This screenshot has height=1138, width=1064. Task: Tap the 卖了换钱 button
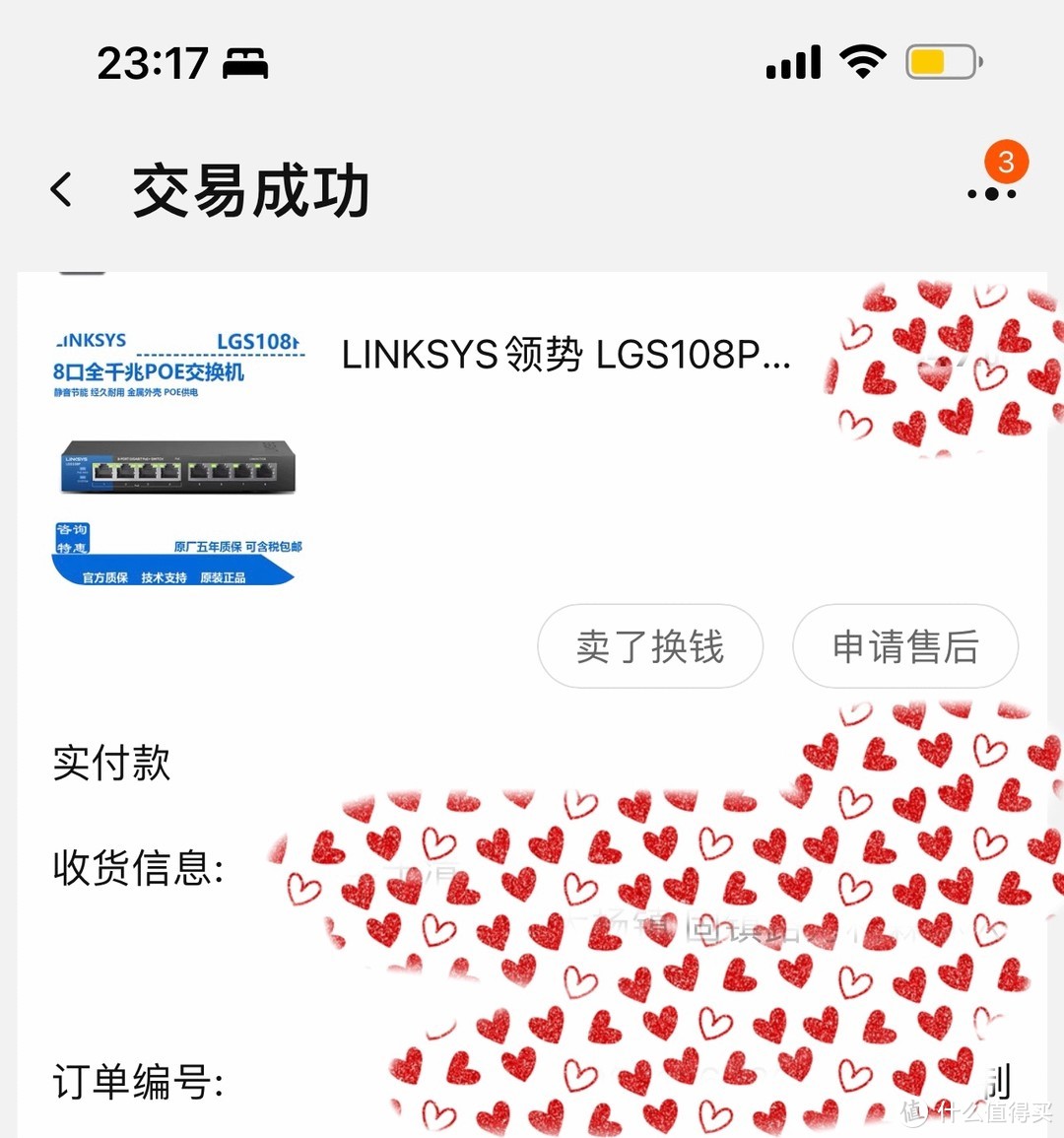(650, 646)
